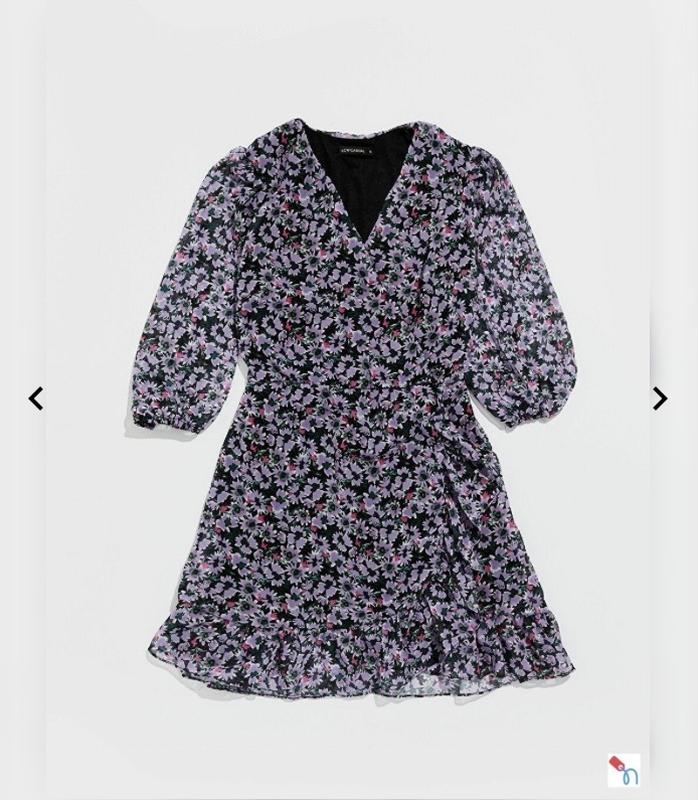Go to the previous product image
698x800 pixels.
click(36, 399)
